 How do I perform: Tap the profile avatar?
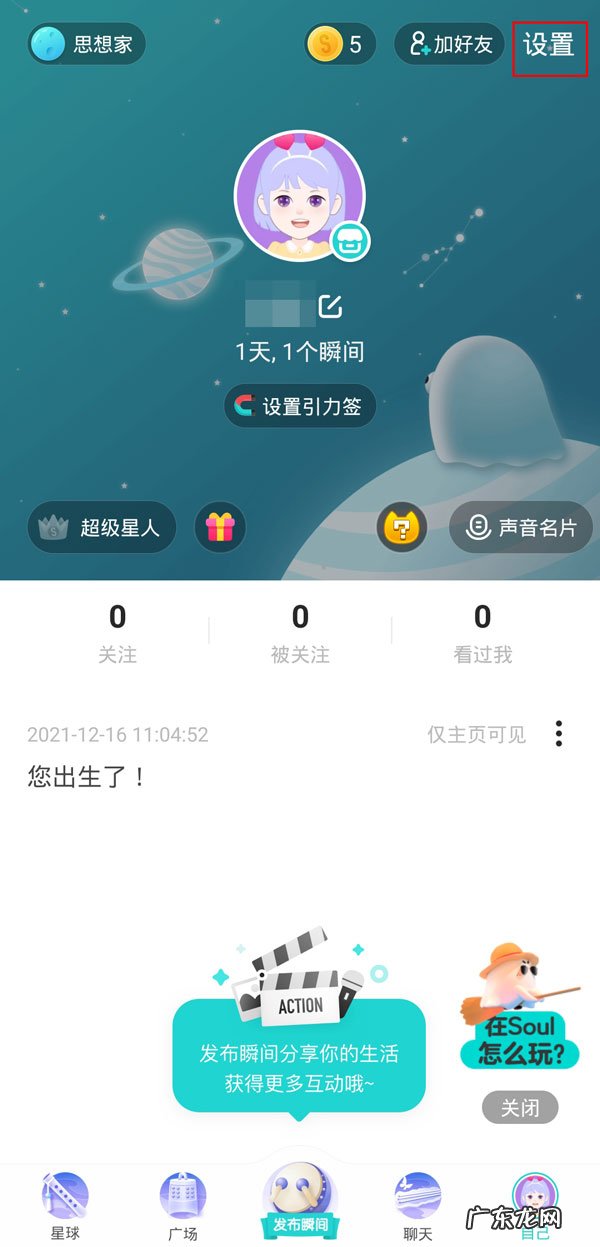(x=299, y=195)
